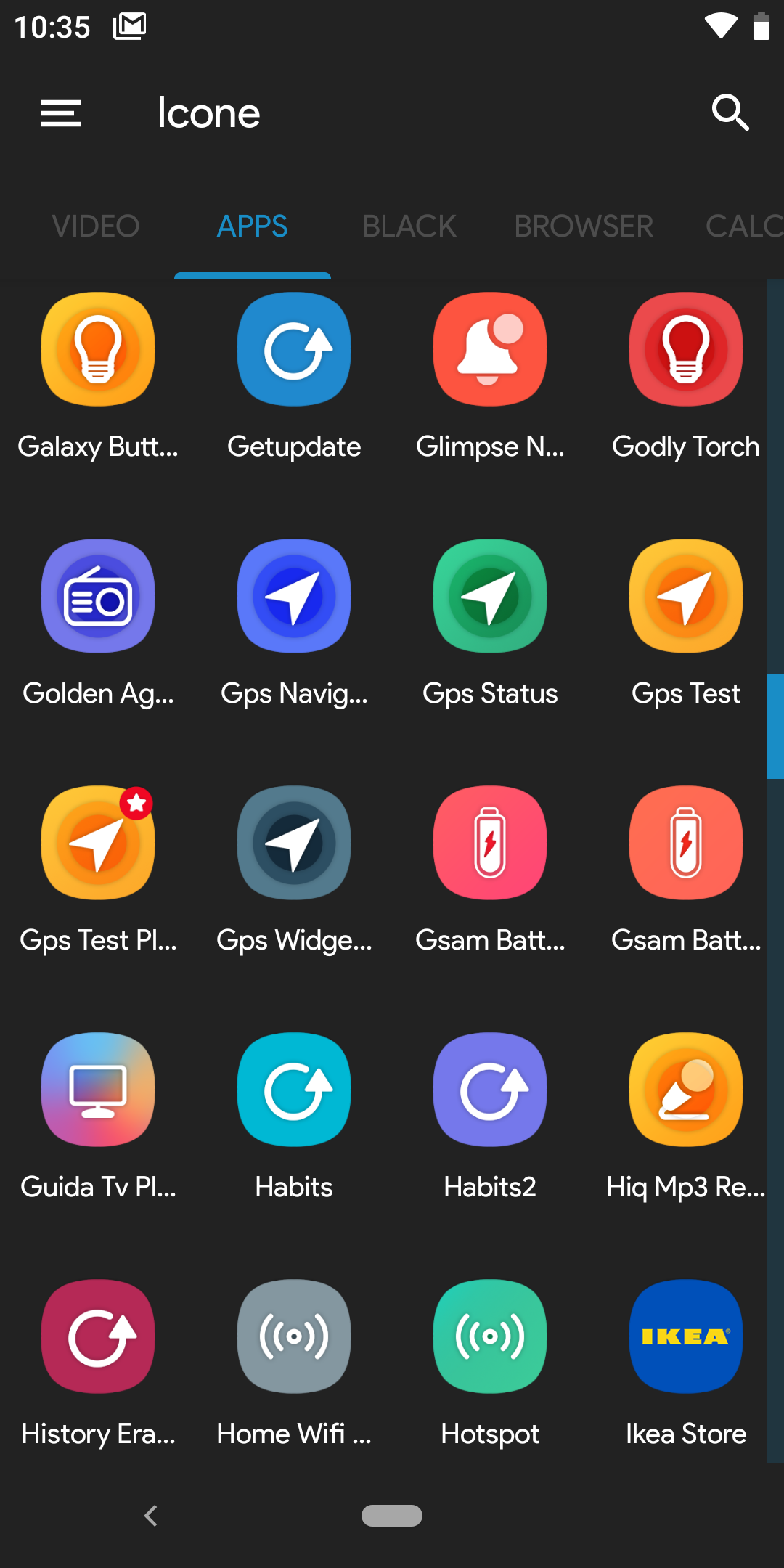Viewport: 784px width, 1568px height.
Task: Select the Getupdate icon
Action: [x=294, y=349]
